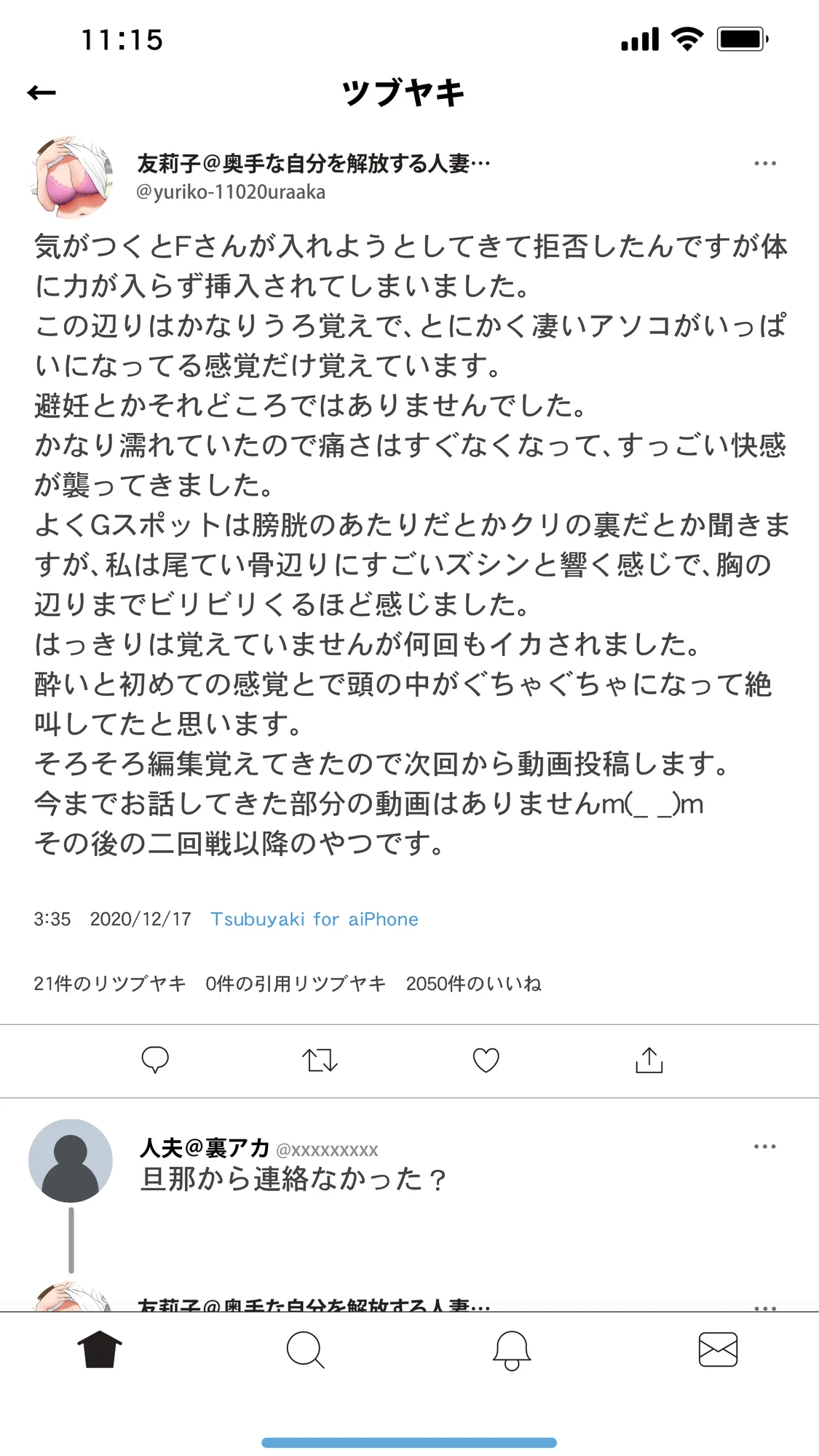Open the more options menu on the tweet

(x=765, y=163)
